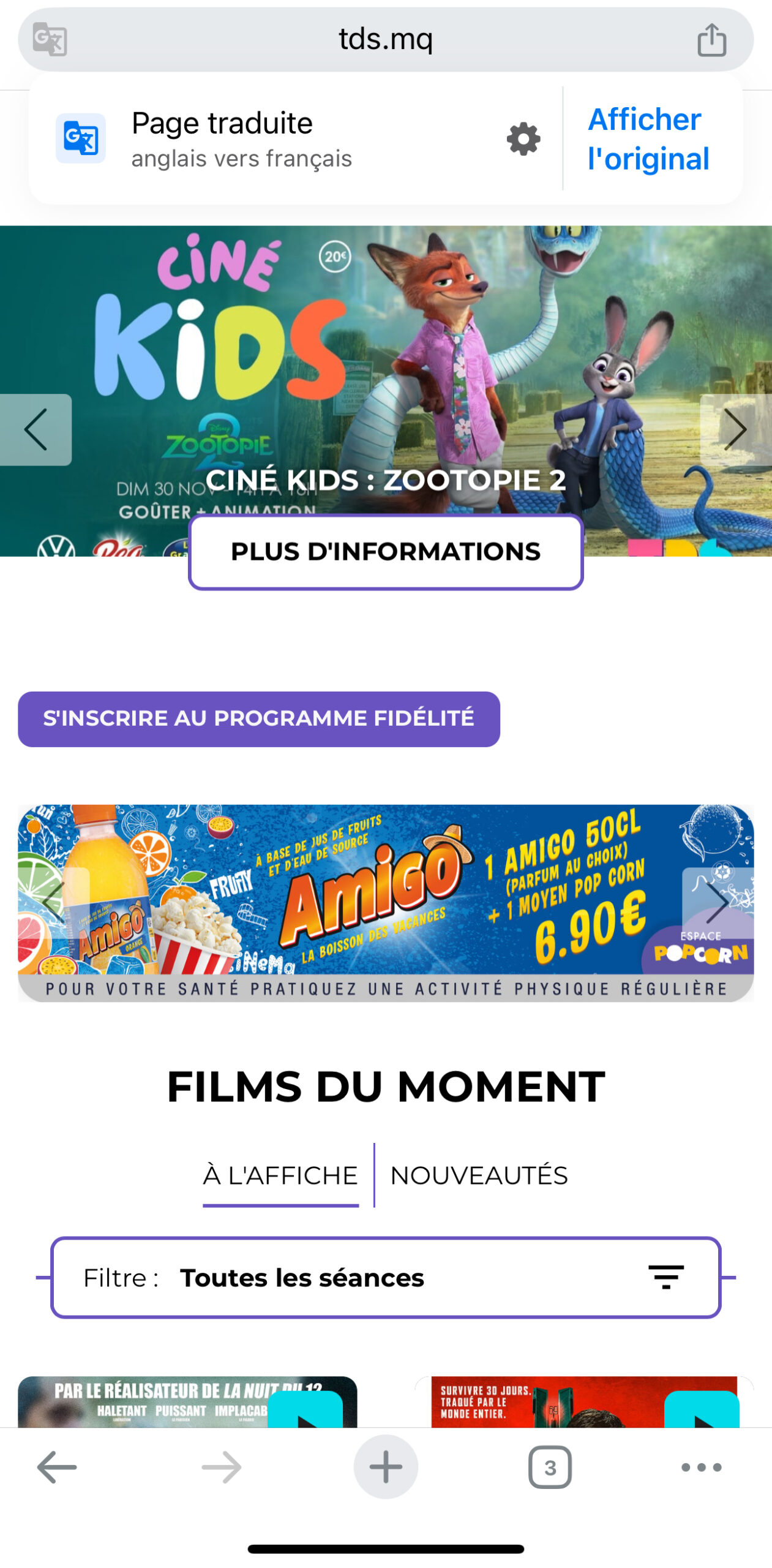The width and height of the screenshot is (772, 1568).
Task: Show previous Amigo promo banner
Action: click(54, 902)
